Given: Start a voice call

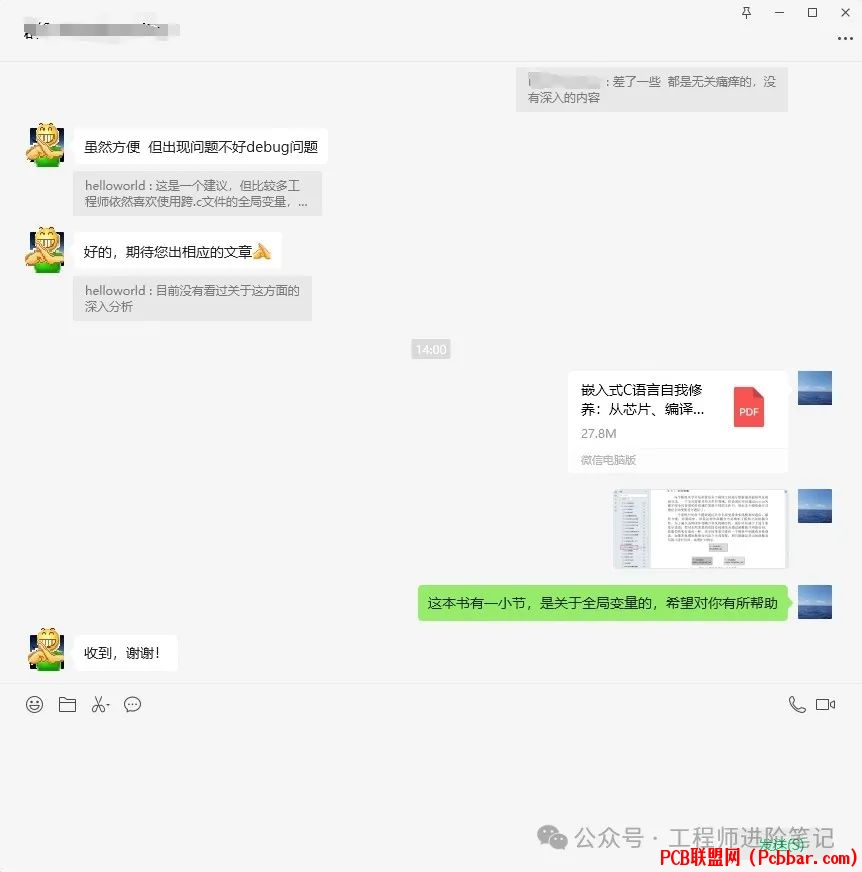Looking at the screenshot, I should pos(796,705).
